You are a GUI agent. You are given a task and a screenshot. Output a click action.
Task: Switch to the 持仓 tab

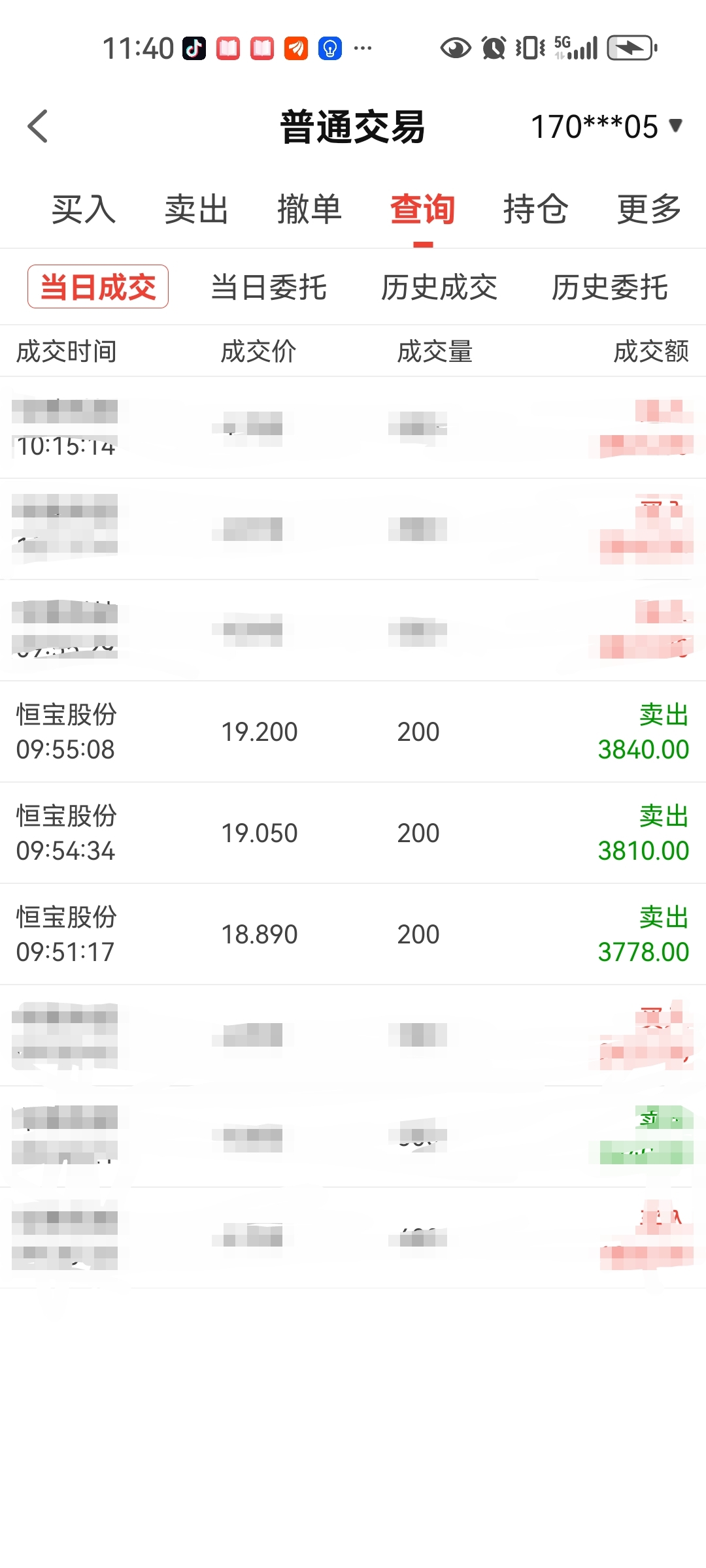click(536, 210)
